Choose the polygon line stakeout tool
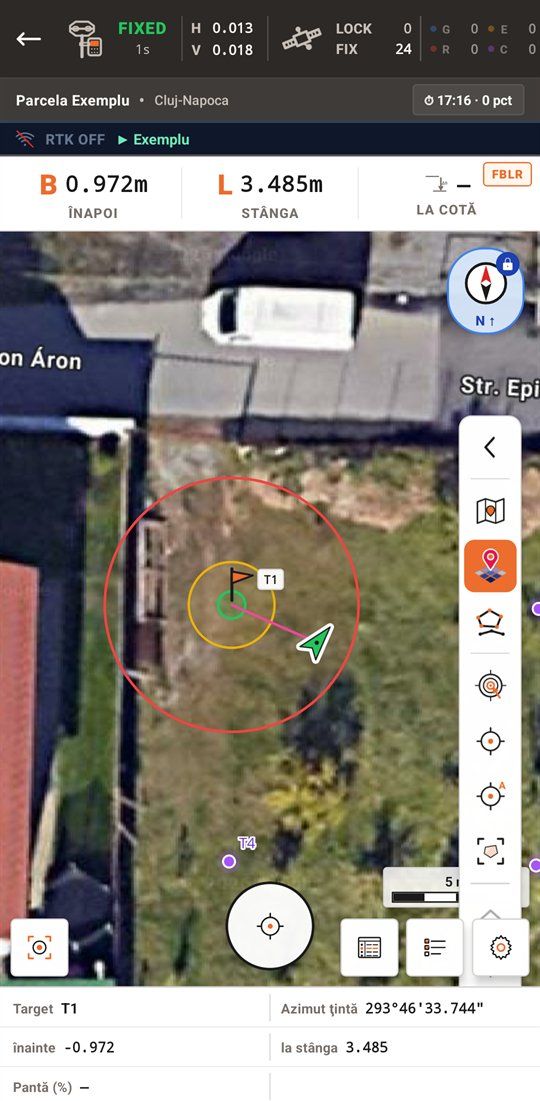 pyautogui.click(x=490, y=622)
